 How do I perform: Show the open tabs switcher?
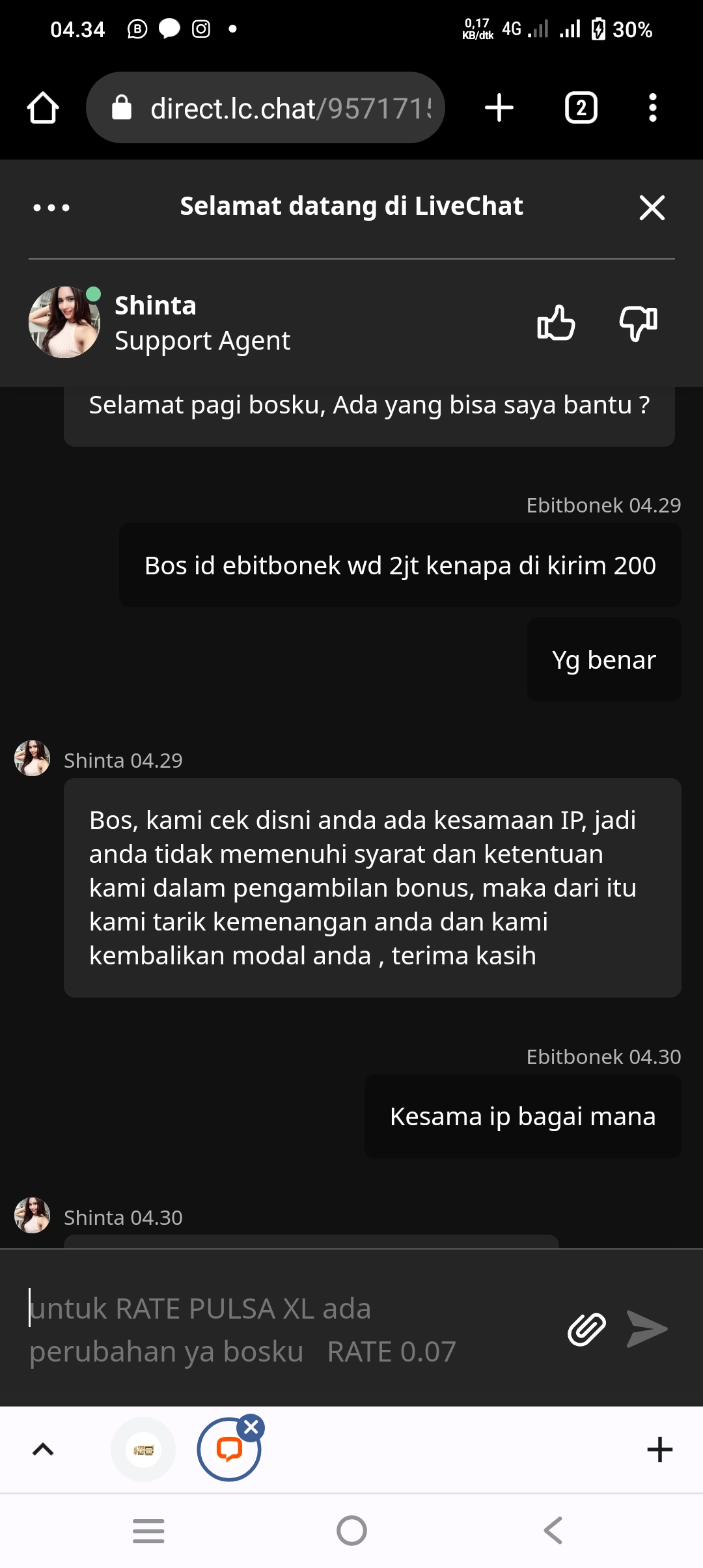pyautogui.click(x=581, y=108)
